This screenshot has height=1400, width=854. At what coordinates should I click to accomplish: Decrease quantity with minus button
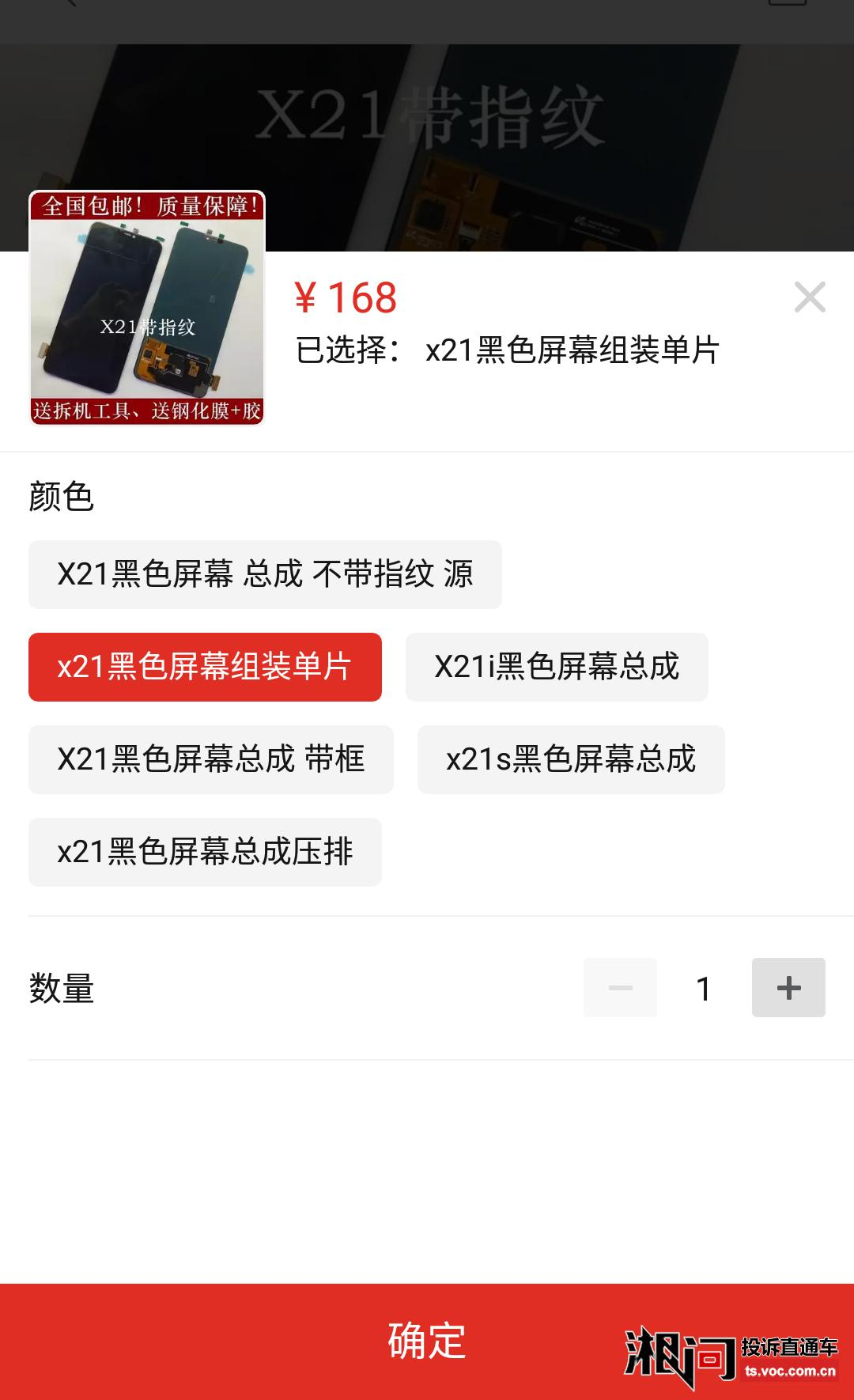620,987
